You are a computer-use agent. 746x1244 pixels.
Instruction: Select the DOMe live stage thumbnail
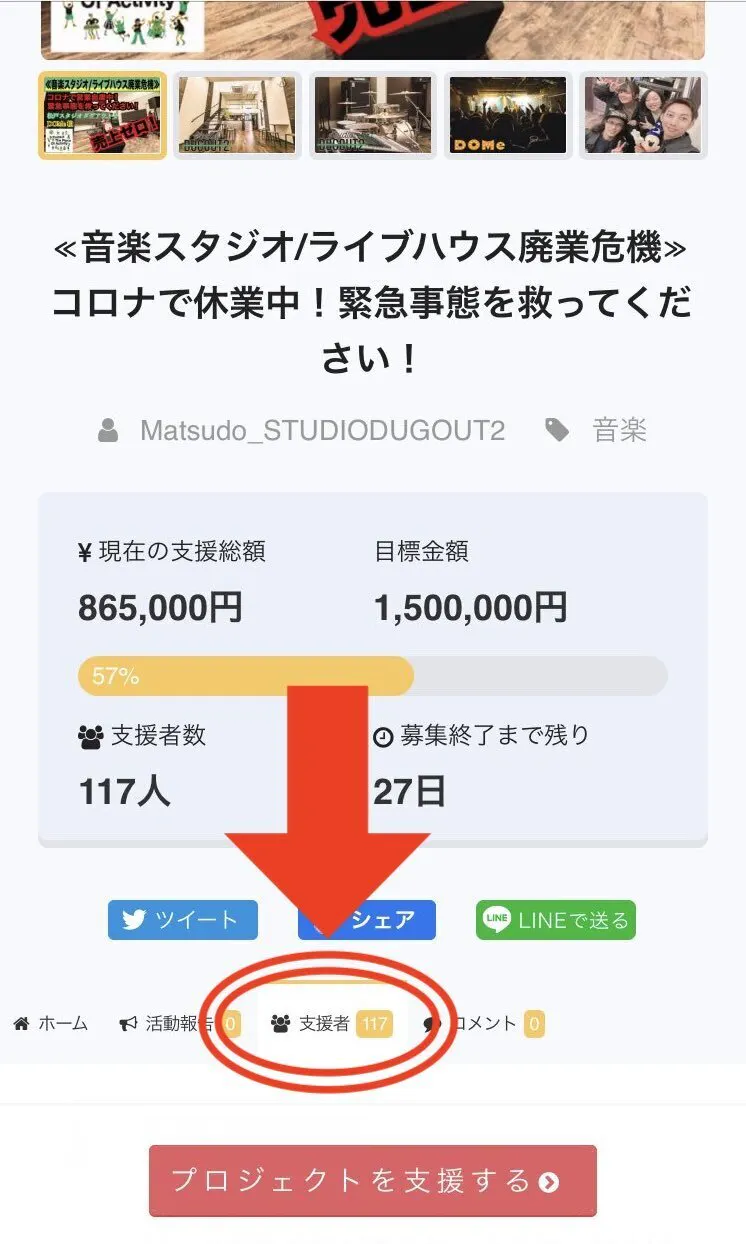pos(508,115)
